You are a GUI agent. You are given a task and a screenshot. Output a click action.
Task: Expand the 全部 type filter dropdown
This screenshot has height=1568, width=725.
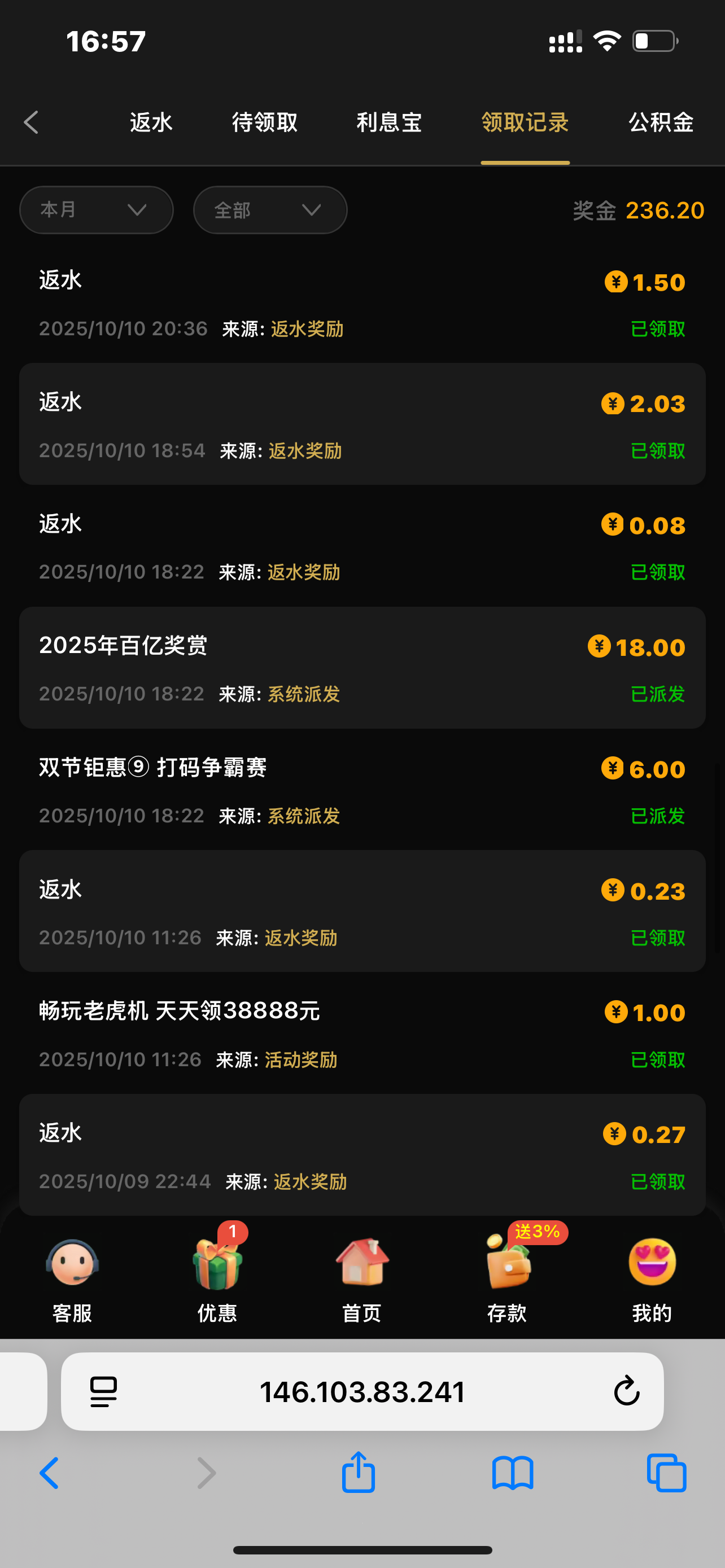270,210
